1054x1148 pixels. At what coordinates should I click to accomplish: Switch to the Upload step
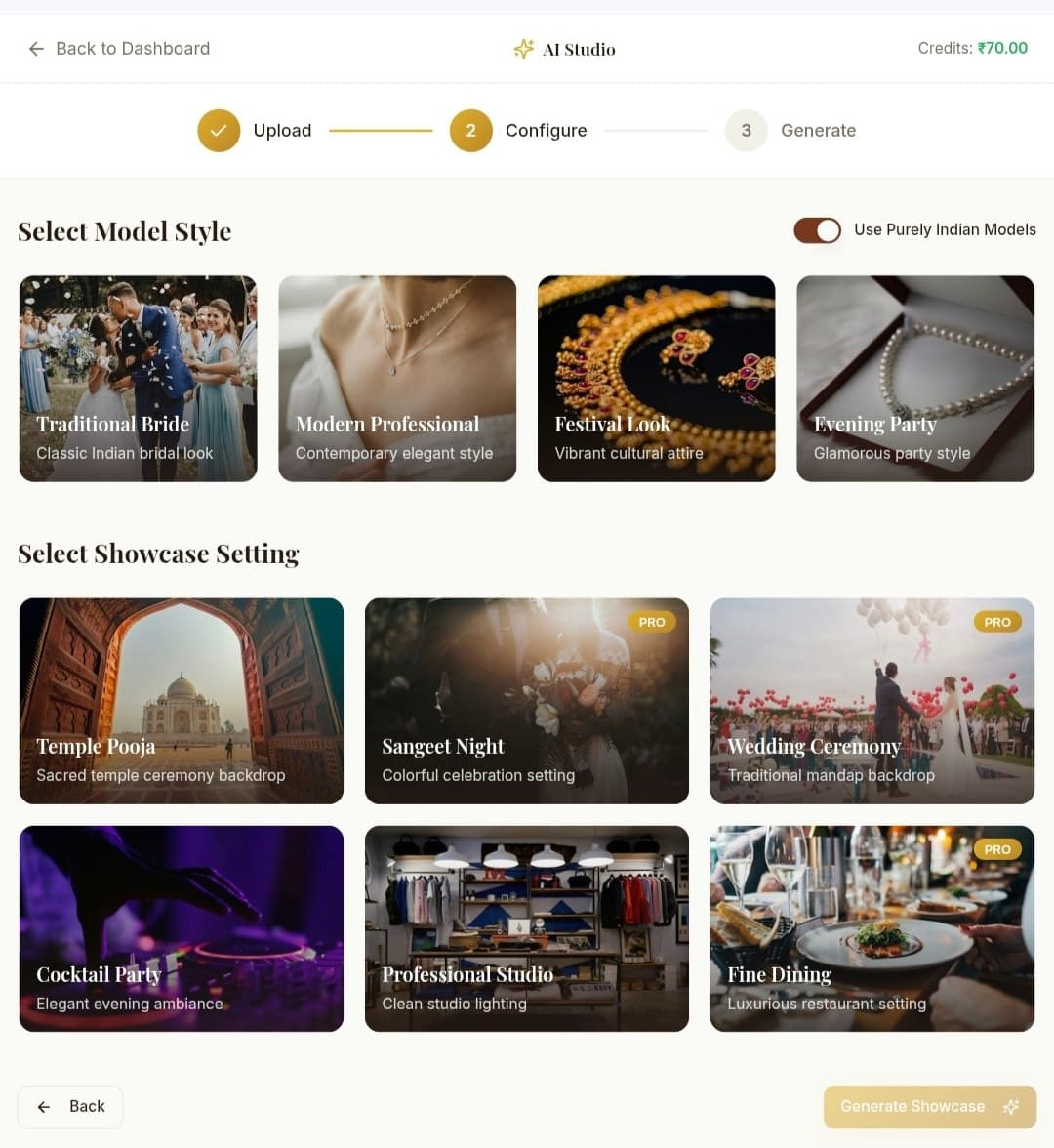pyautogui.click(x=282, y=130)
